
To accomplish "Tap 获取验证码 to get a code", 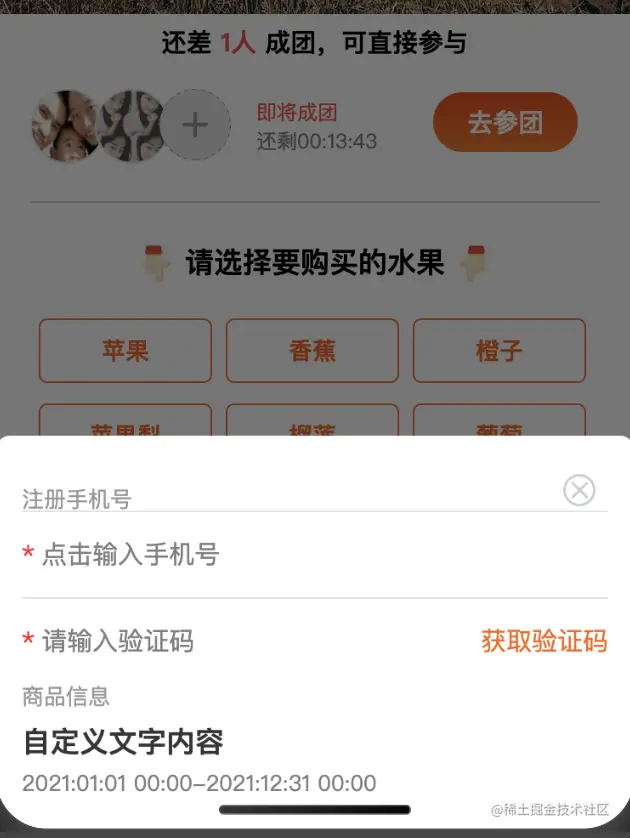I will click(544, 641).
